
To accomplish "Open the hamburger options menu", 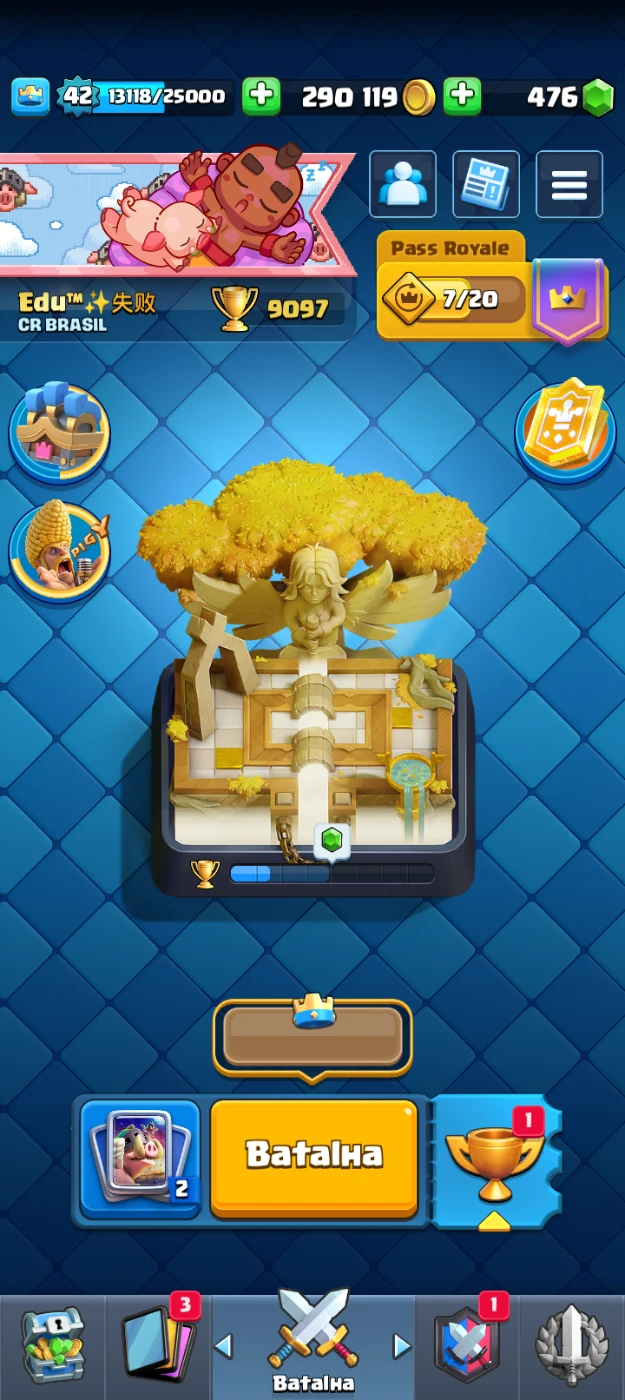I will (569, 184).
